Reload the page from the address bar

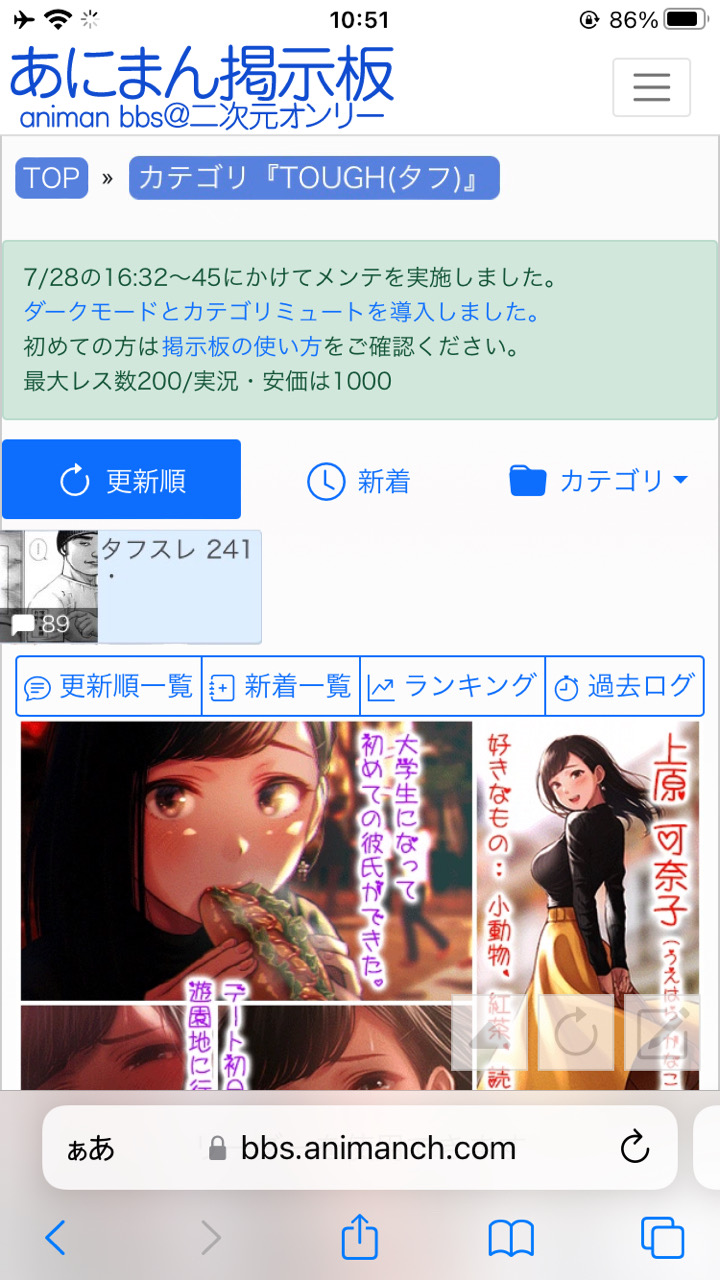pyautogui.click(x=635, y=1148)
